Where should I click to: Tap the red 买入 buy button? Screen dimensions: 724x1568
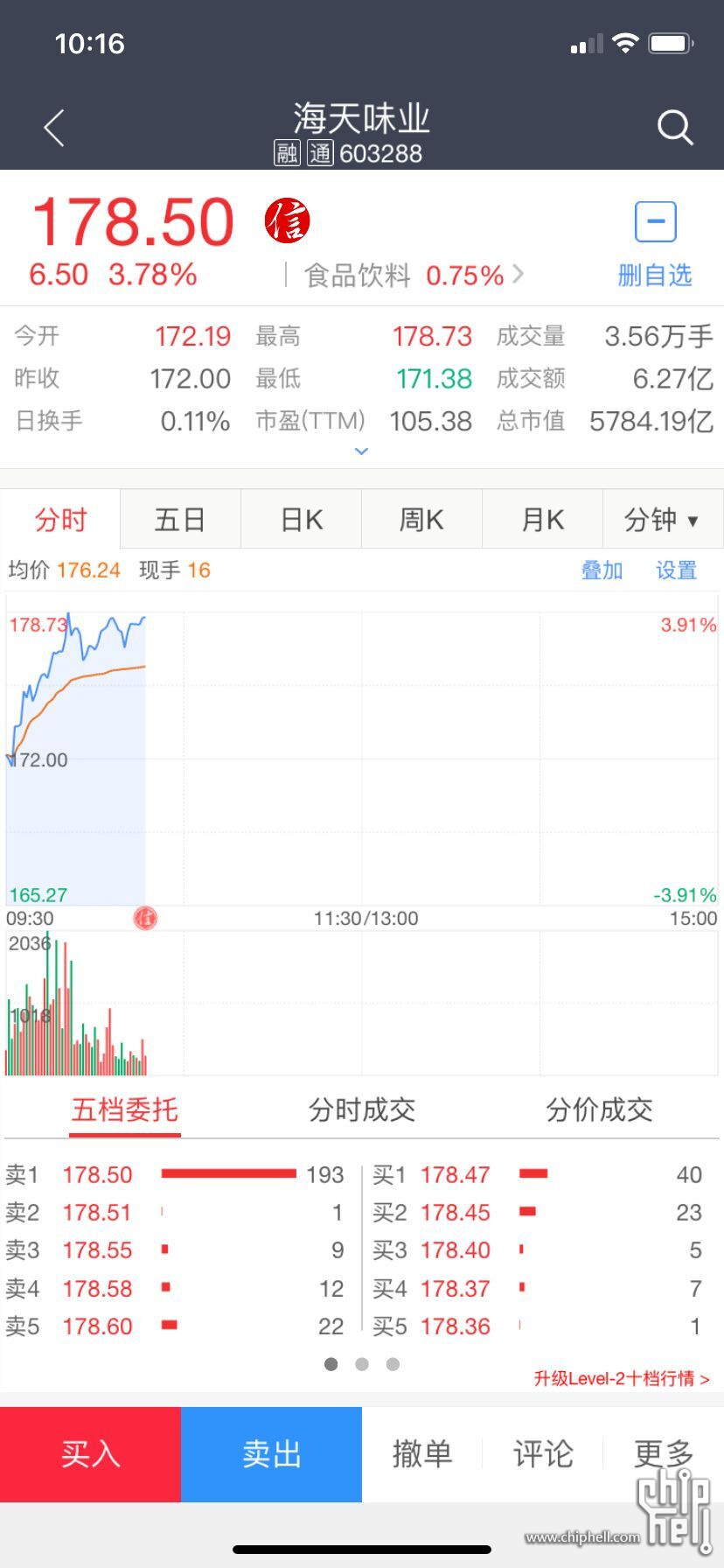point(90,1454)
